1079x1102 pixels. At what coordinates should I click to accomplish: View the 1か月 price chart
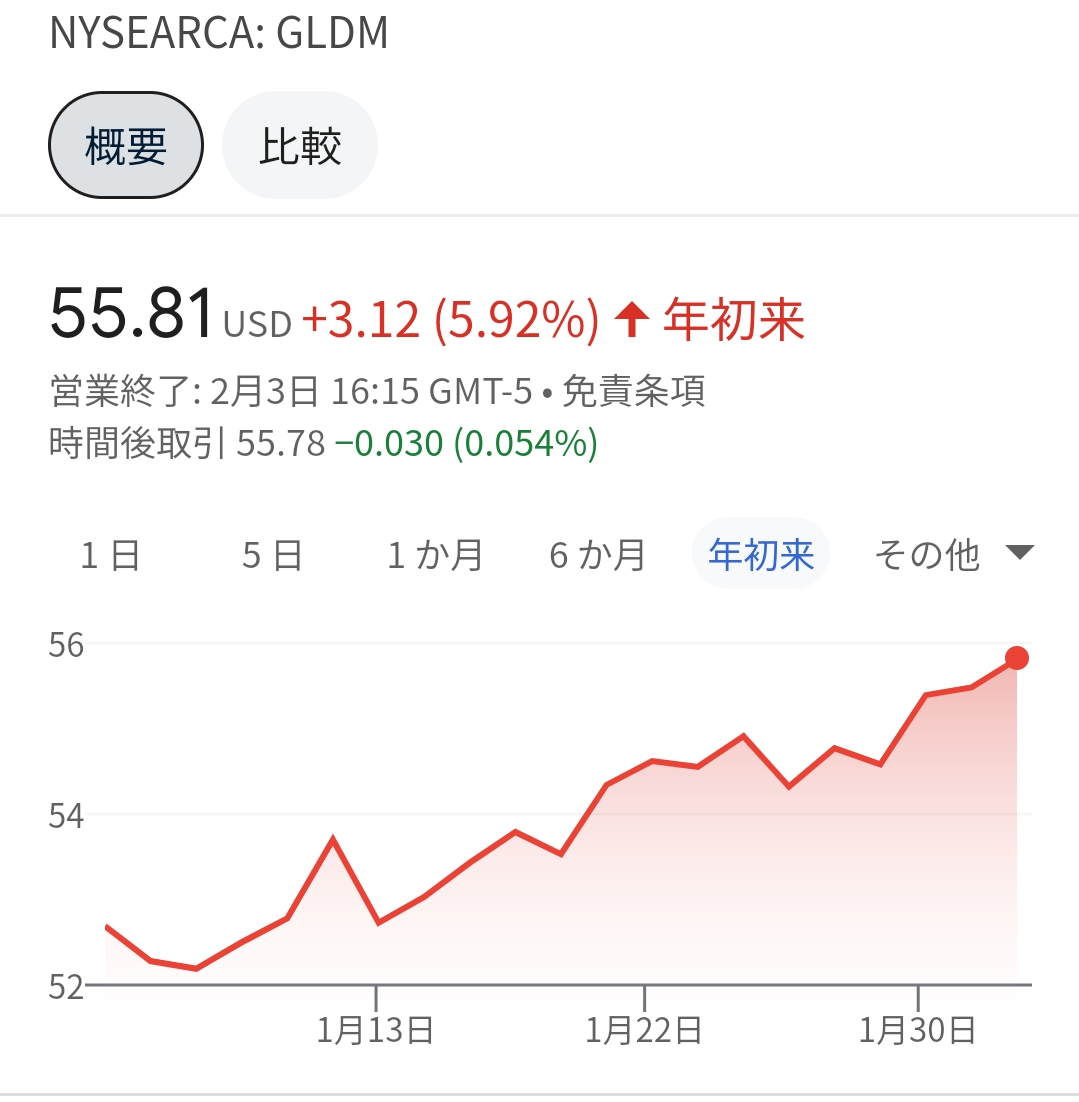point(435,553)
